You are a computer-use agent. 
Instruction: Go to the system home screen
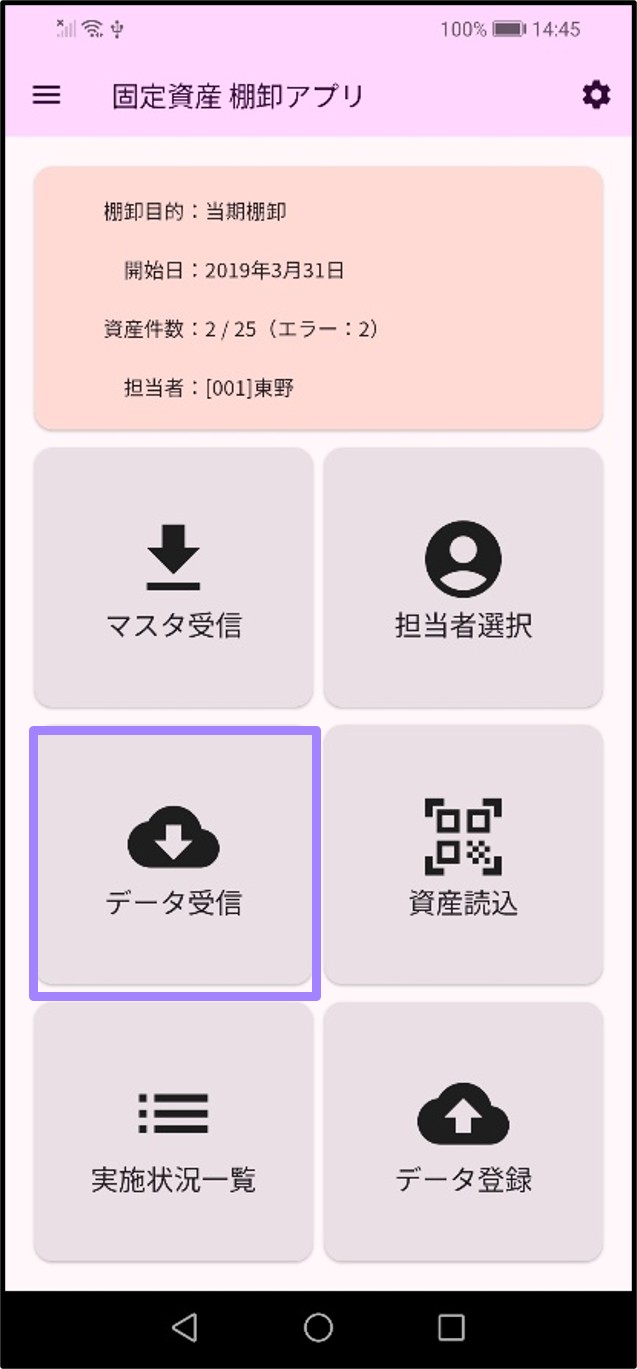(x=318, y=1327)
